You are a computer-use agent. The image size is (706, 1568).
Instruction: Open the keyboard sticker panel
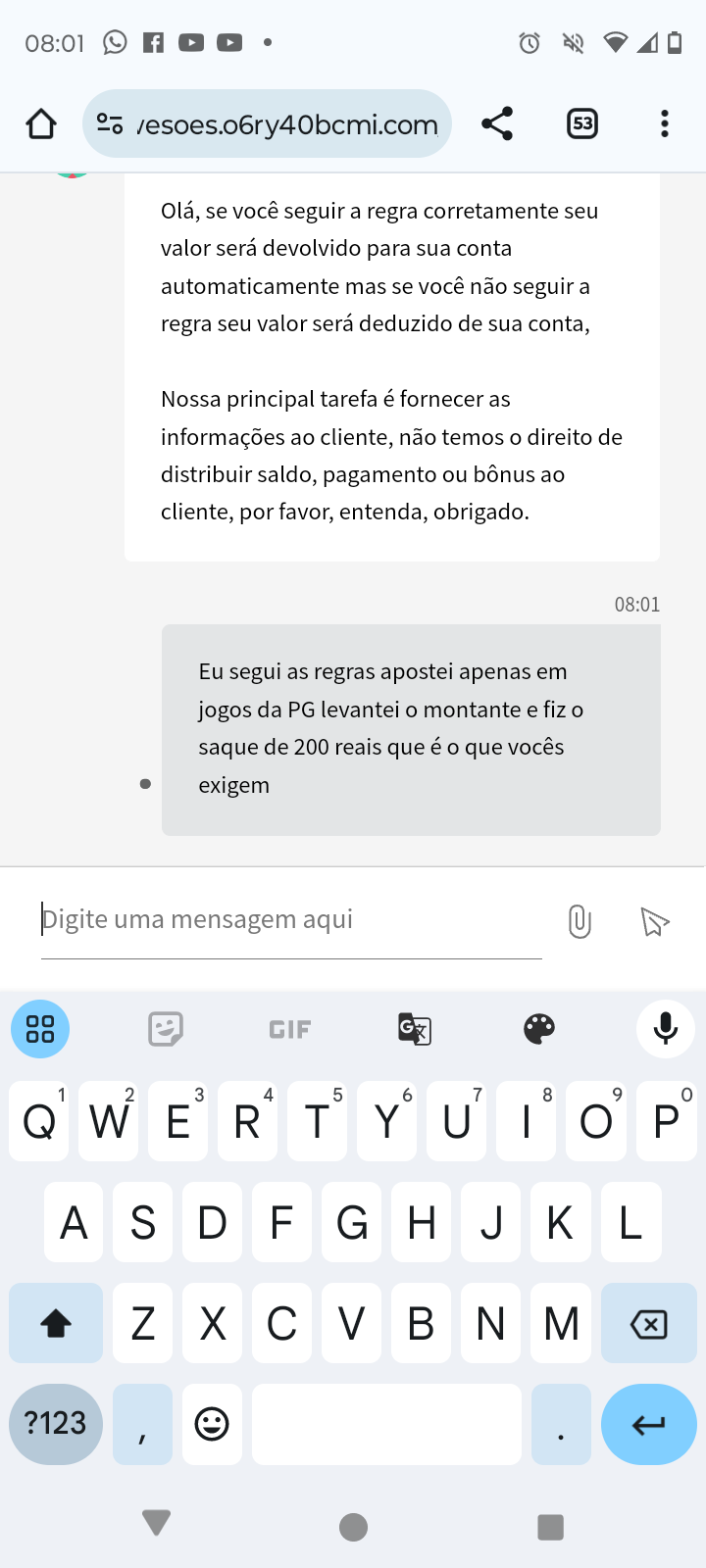coord(166,1029)
